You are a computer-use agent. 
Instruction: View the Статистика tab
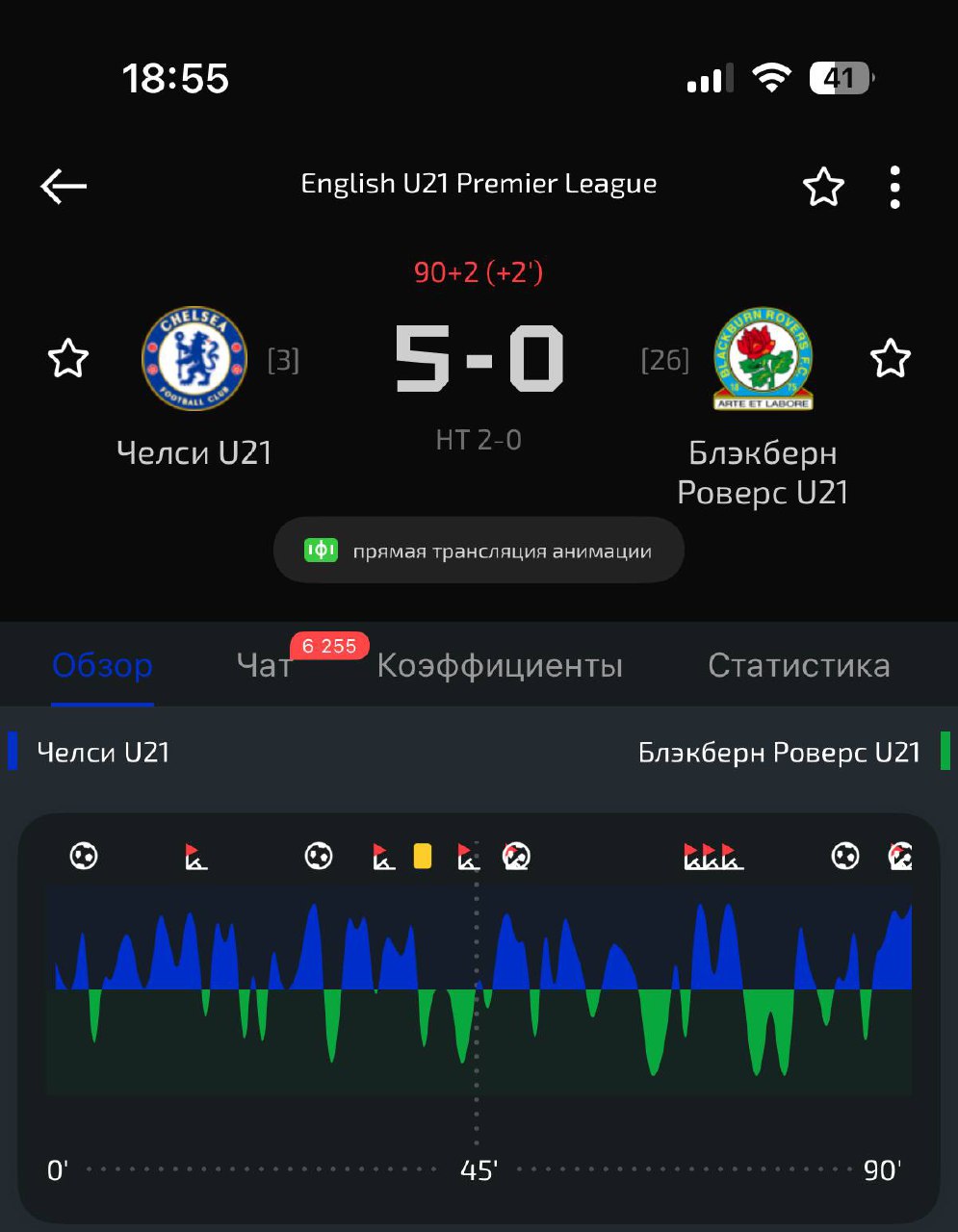point(798,665)
